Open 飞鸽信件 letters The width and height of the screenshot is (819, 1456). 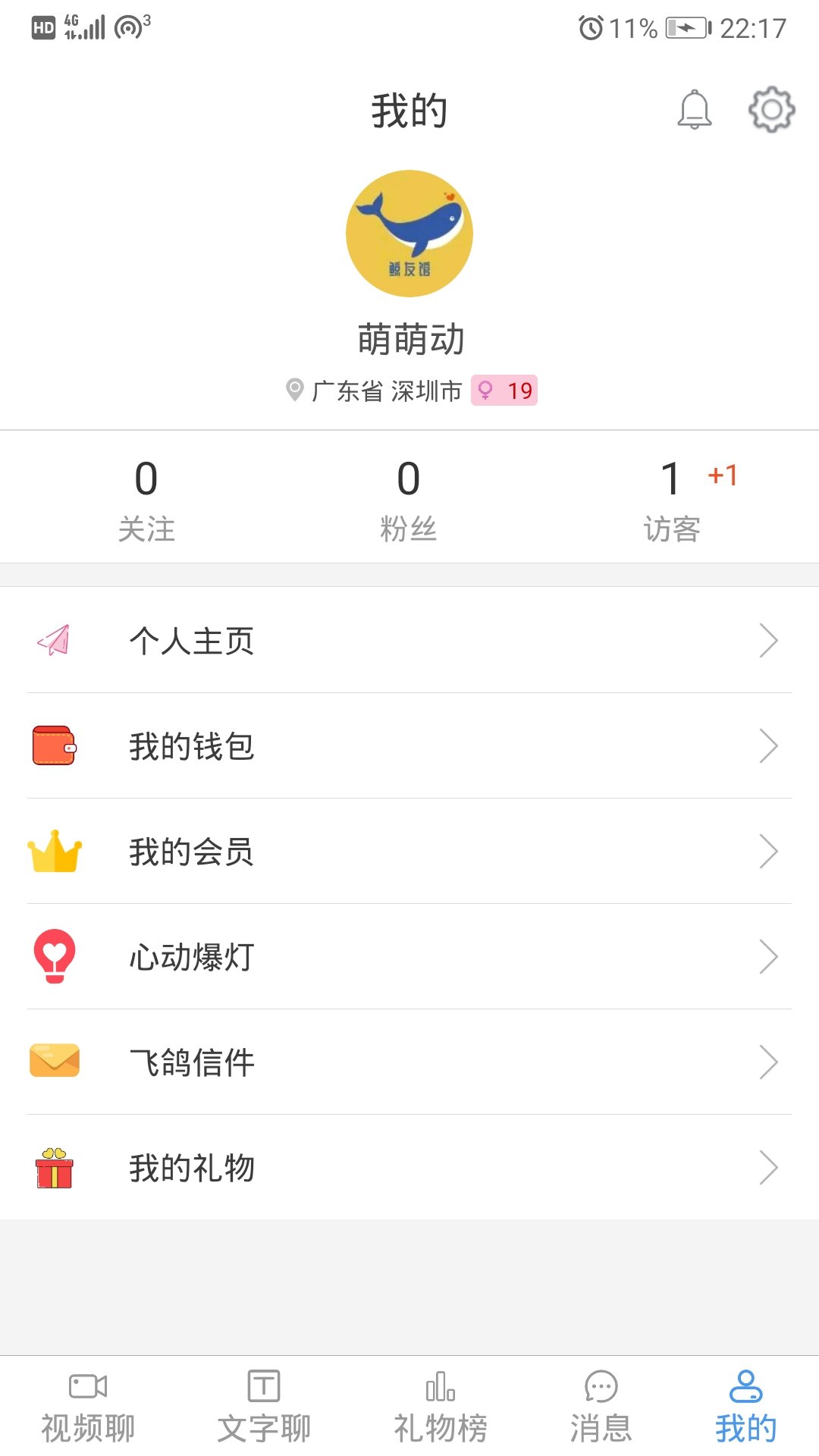[x=409, y=1062]
